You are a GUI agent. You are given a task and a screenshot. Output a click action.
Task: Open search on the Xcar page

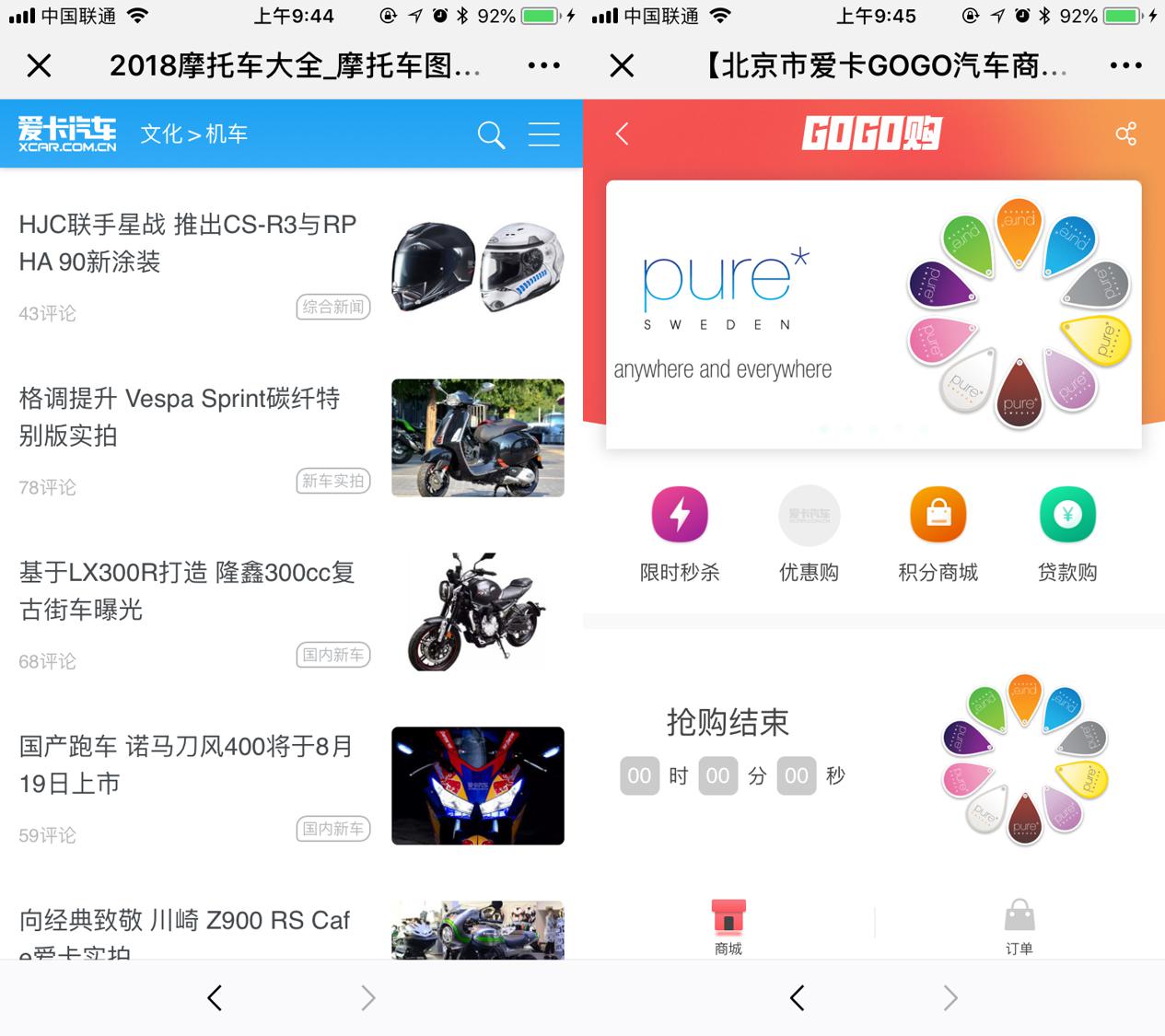[x=491, y=134]
